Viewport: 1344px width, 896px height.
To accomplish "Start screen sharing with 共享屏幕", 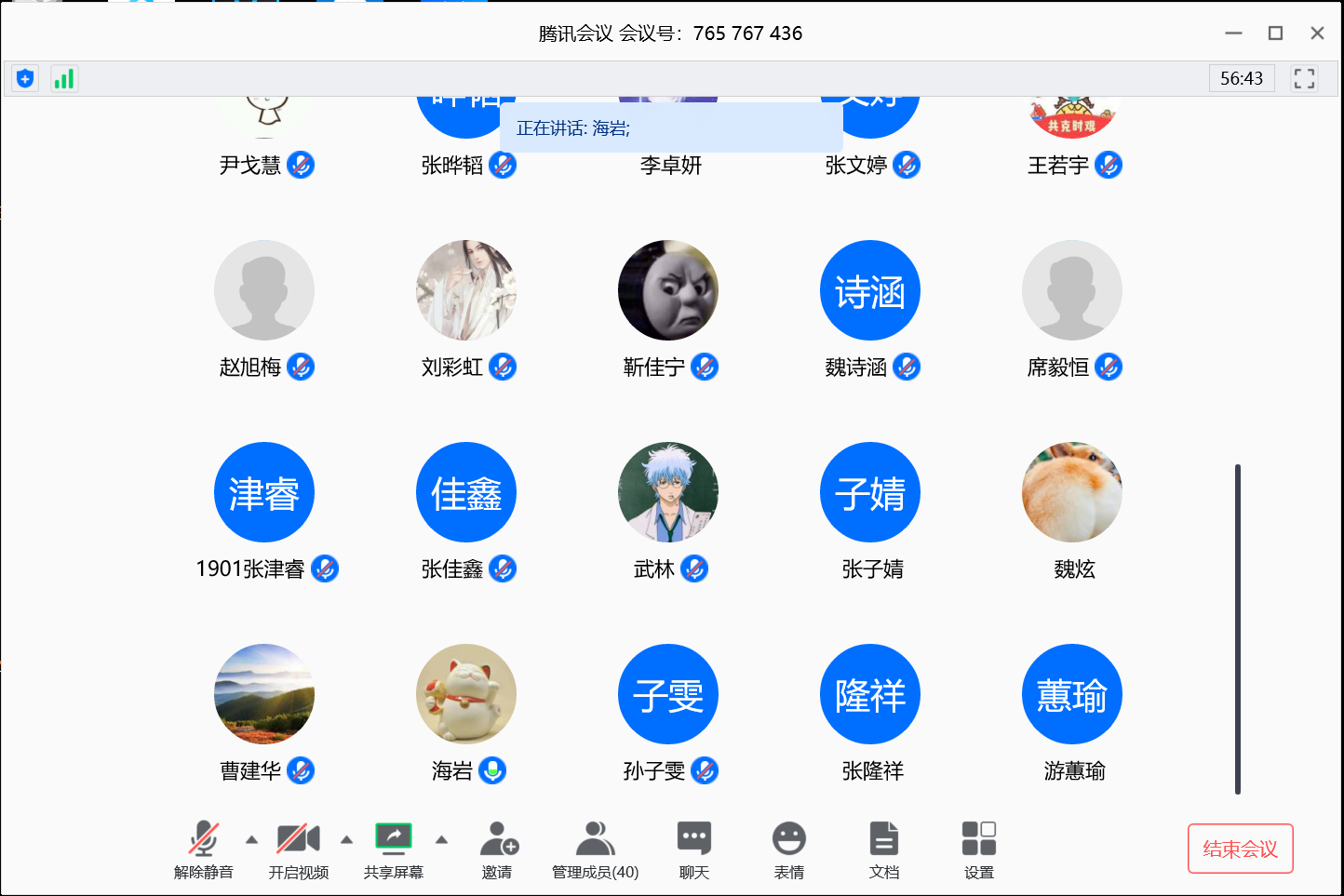I will click(394, 848).
